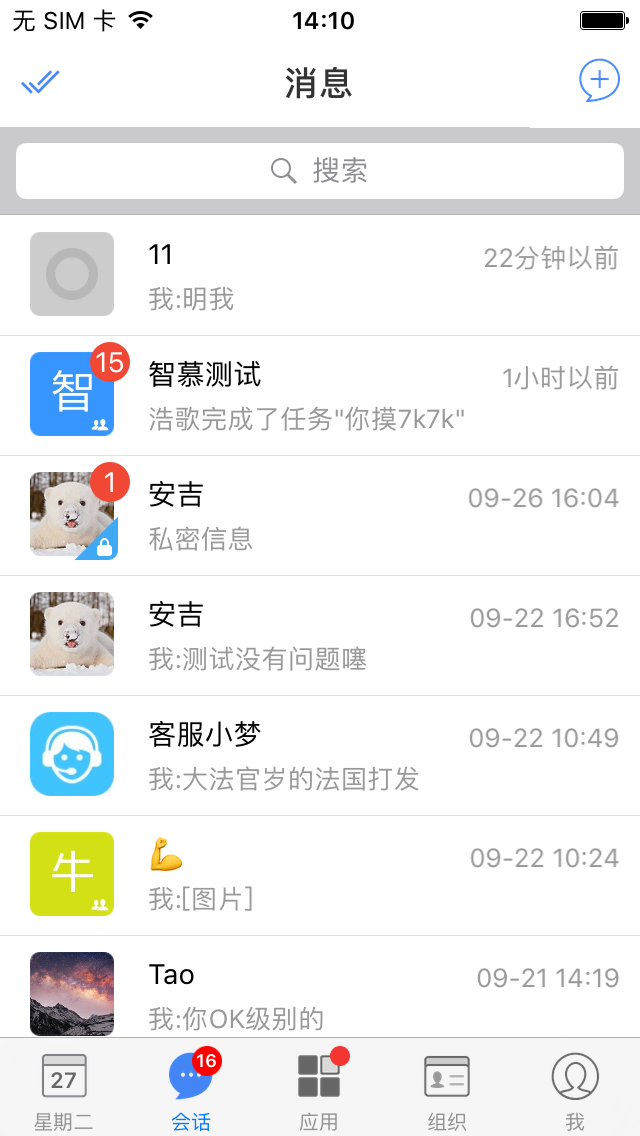This screenshot has height=1136, width=640.
Task: Open 安吉's private chat showing 私密信息
Action: (320, 516)
